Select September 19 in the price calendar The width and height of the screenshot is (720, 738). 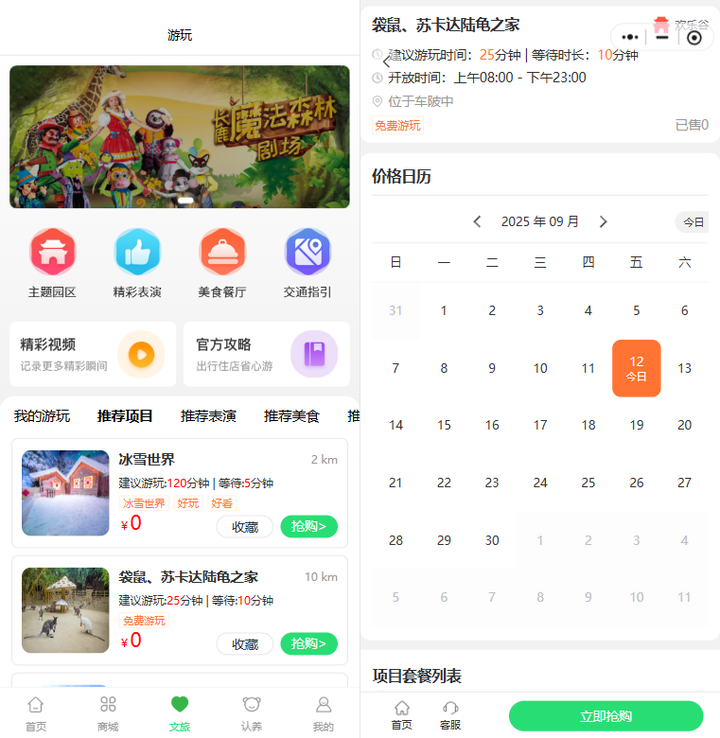point(636,425)
